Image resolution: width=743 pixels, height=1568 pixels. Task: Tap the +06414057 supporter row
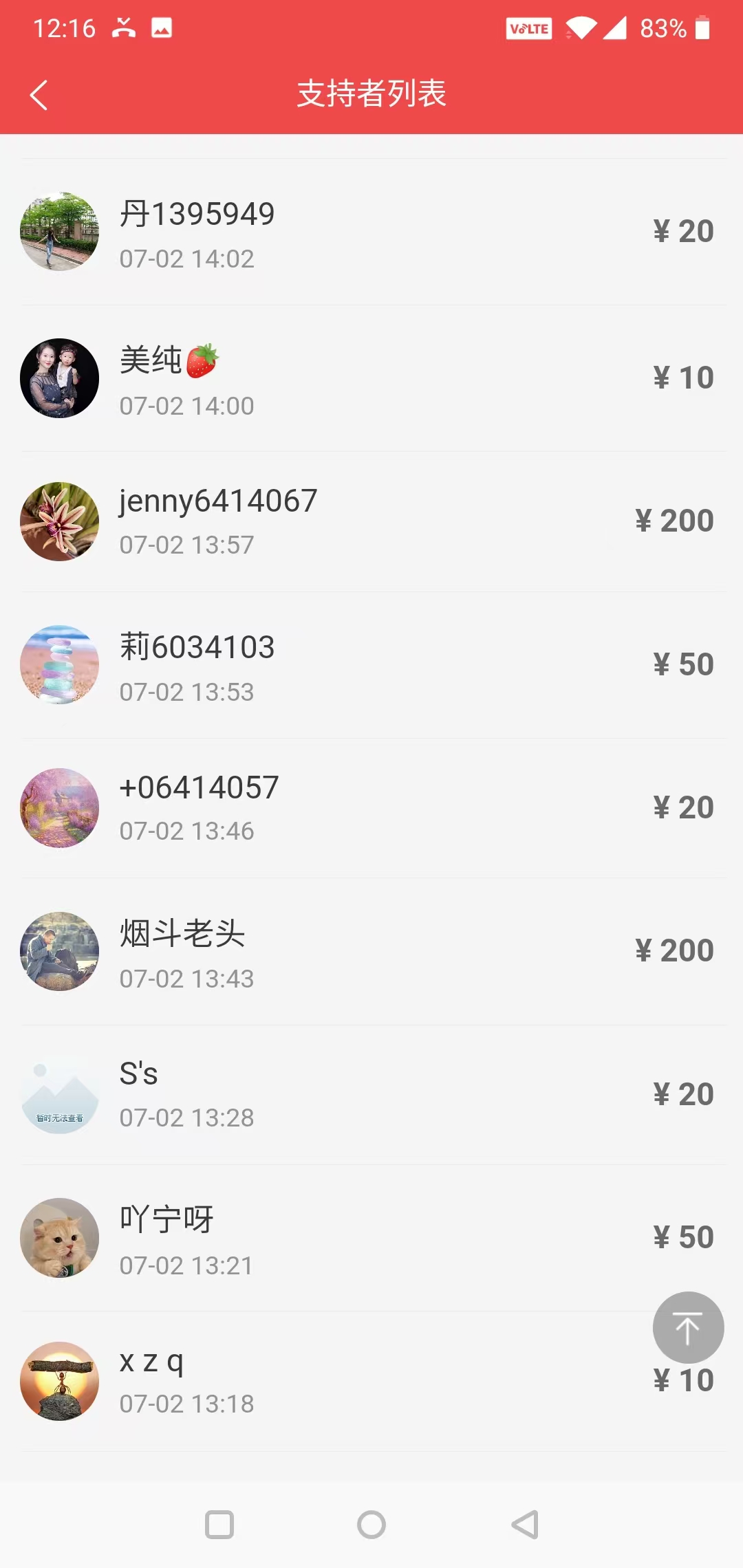point(371,808)
